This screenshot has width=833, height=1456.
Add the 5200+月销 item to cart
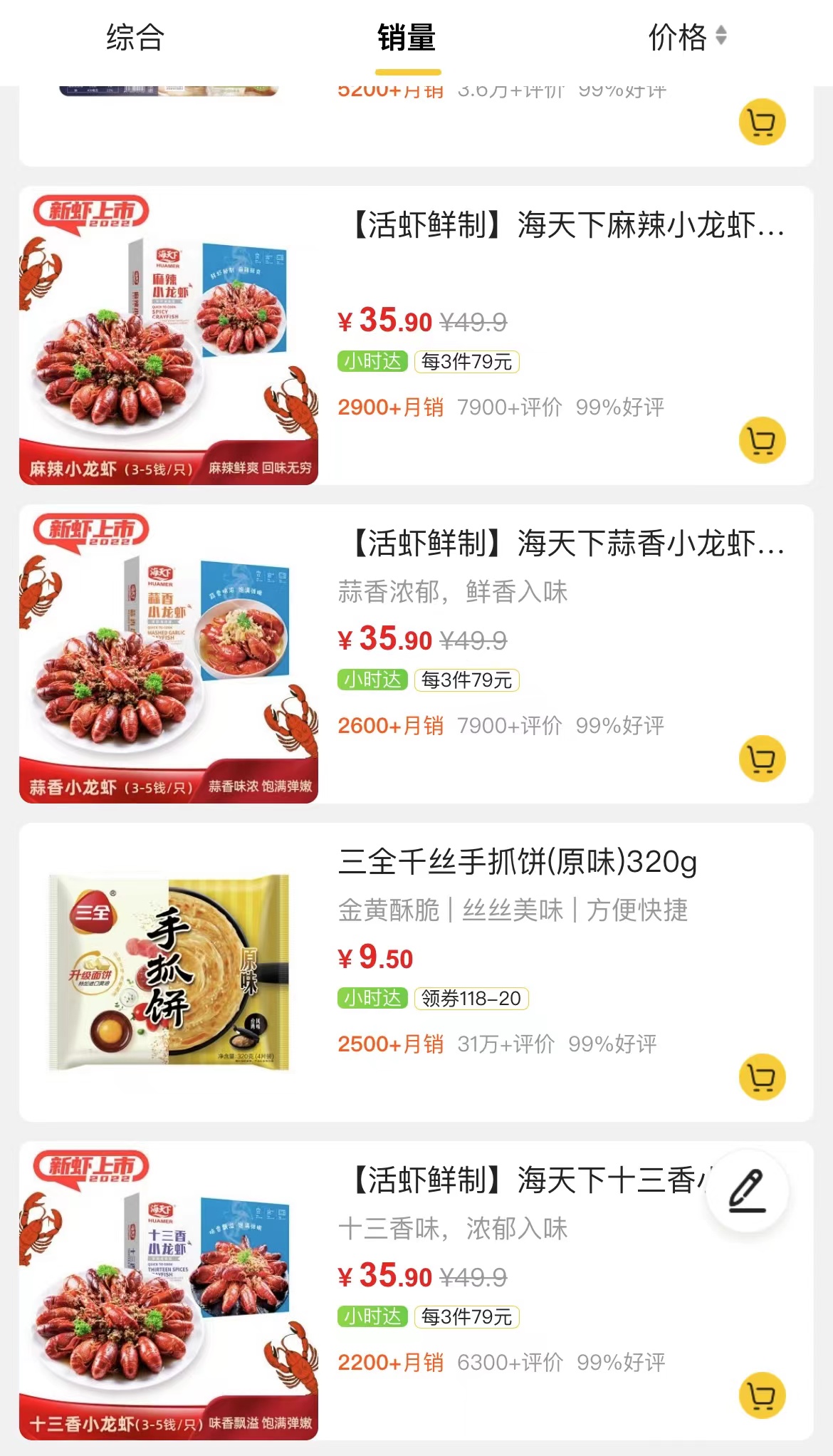762,122
